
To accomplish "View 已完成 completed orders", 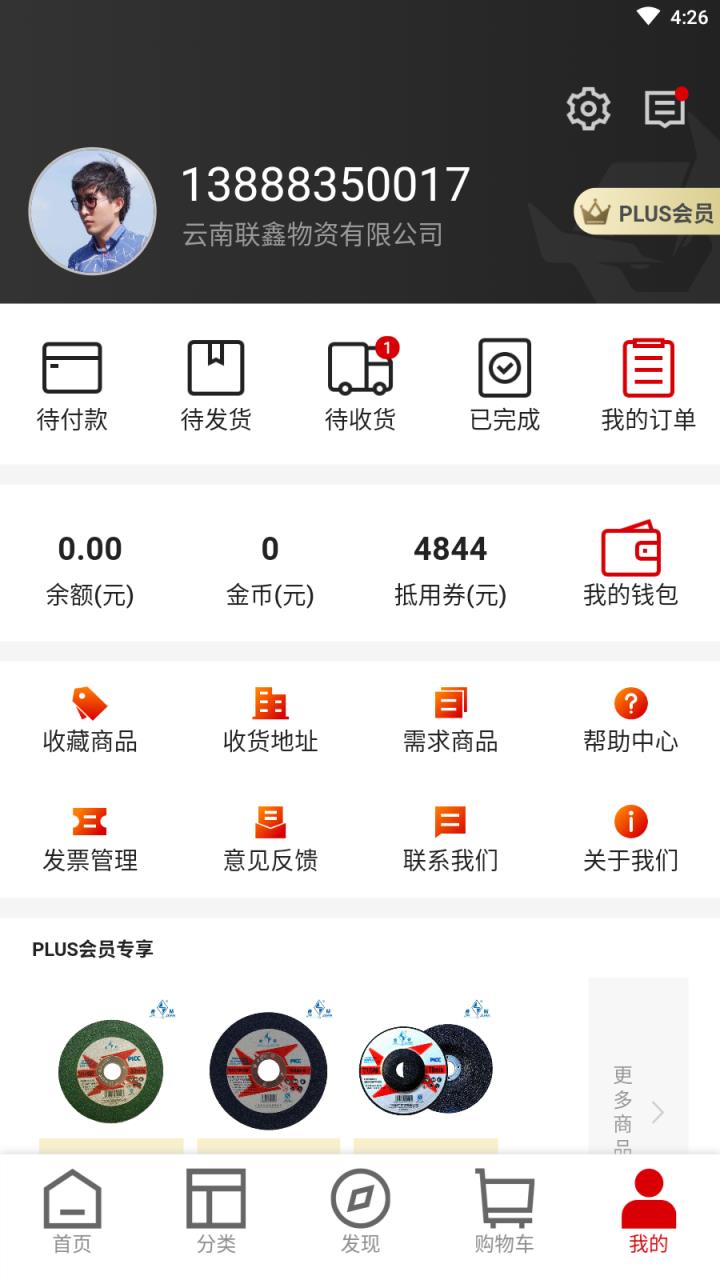I will coord(505,383).
